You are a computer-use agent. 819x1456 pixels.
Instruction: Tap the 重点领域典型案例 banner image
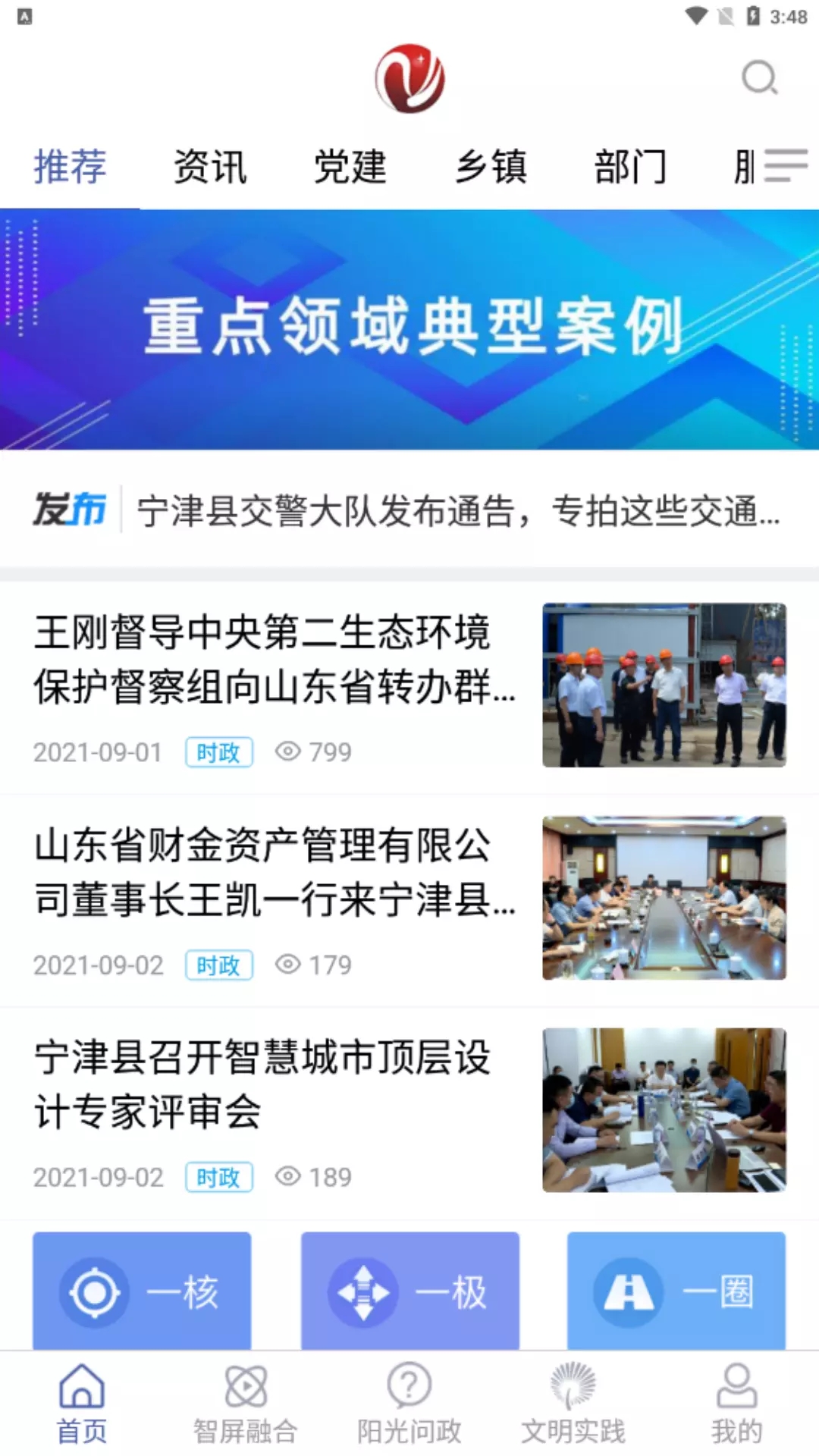[x=409, y=328]
